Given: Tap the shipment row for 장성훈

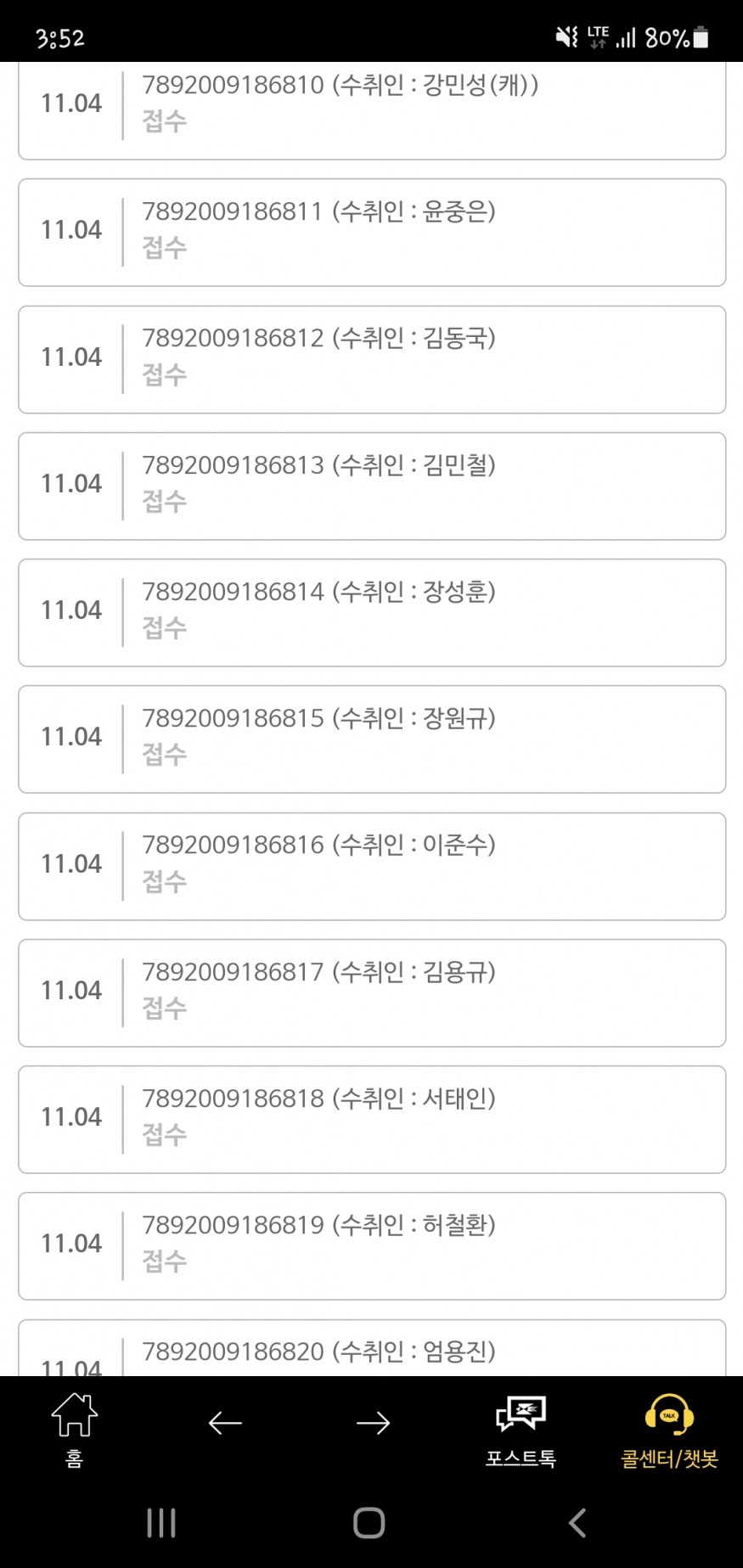Looking at the screenshot, I should [x=372, y=612].
